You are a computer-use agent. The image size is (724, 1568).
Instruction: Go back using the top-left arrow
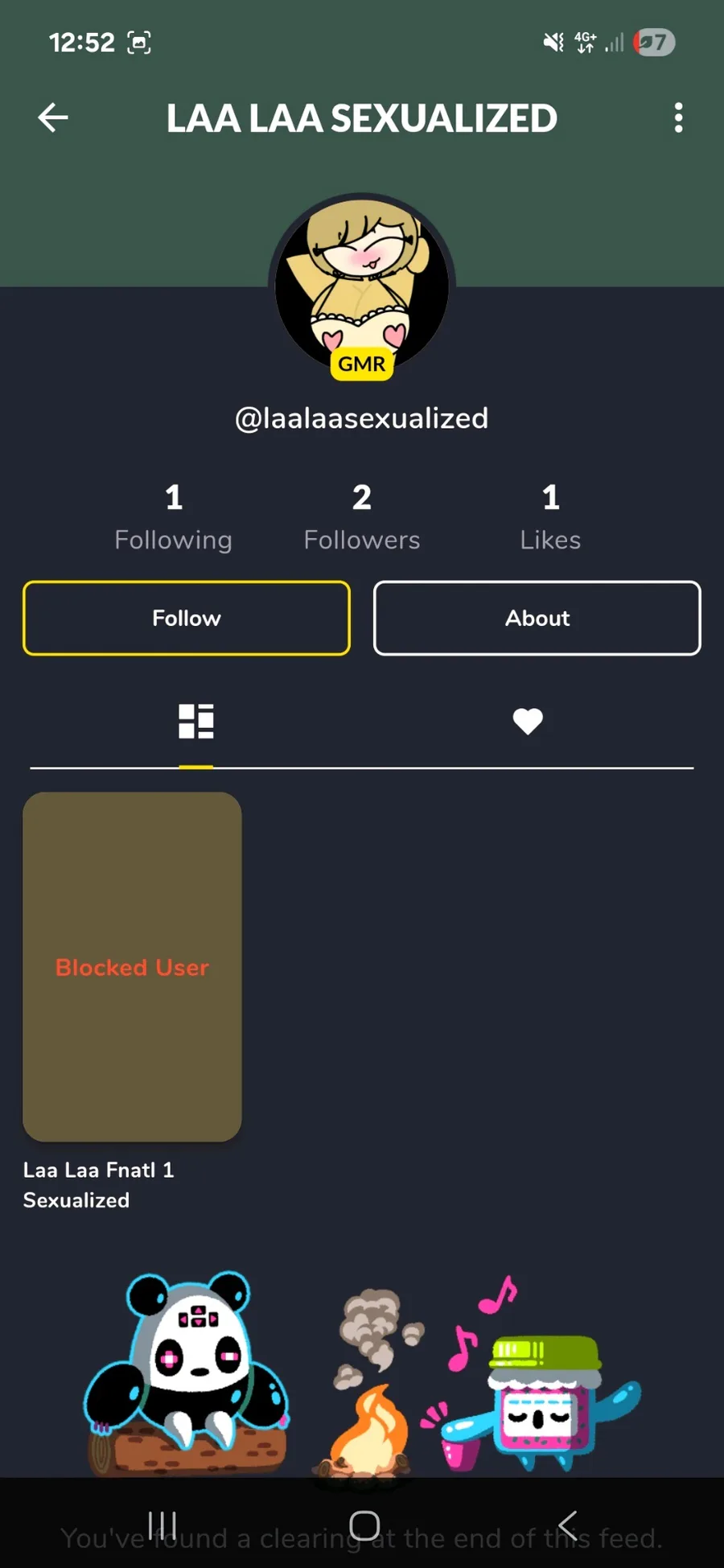coord(53,118)
